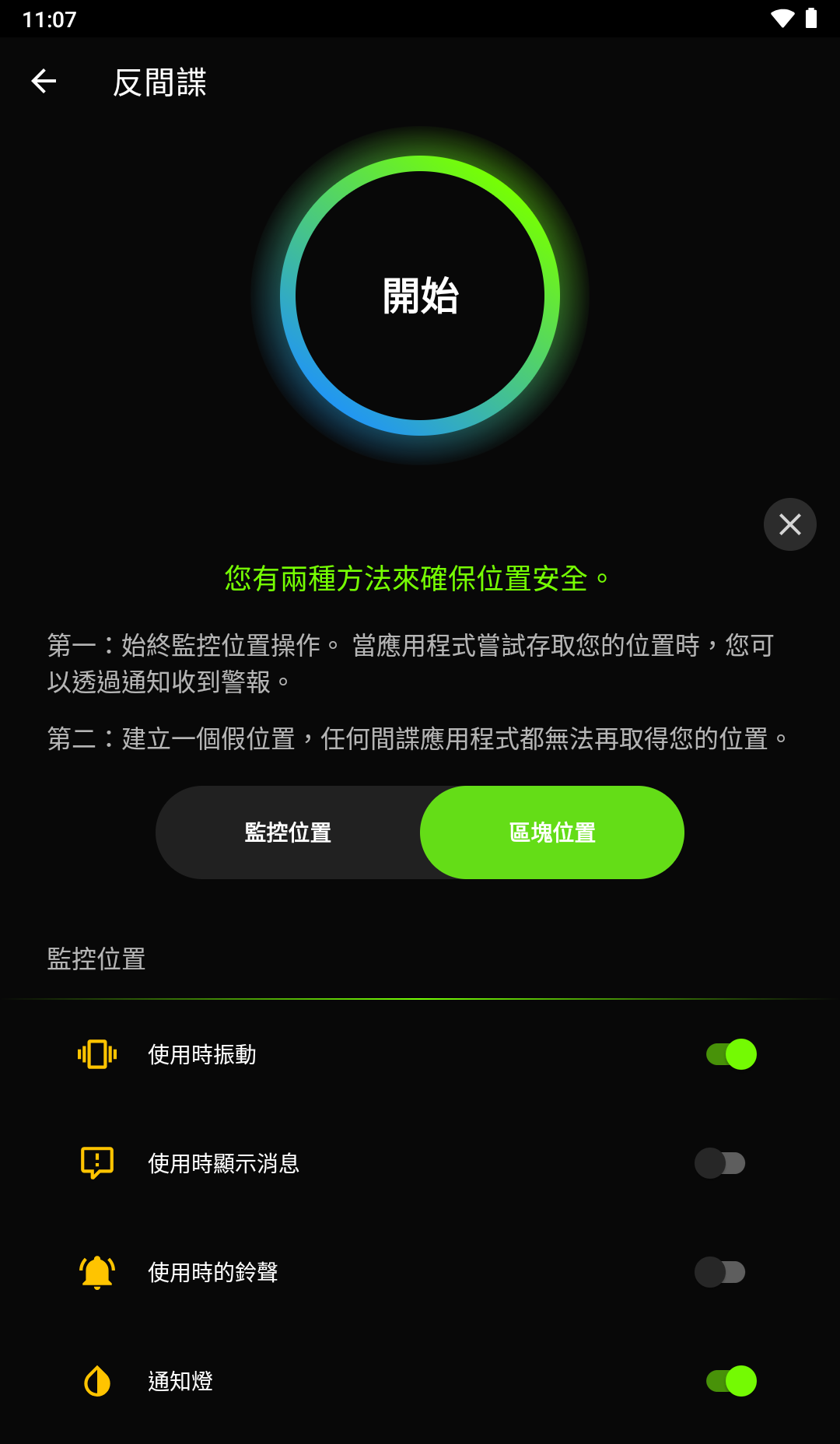The height and width of the screenshot is (1444, 840).
Task: Select the 區塊位置 tab
Action: coord(552,832)
